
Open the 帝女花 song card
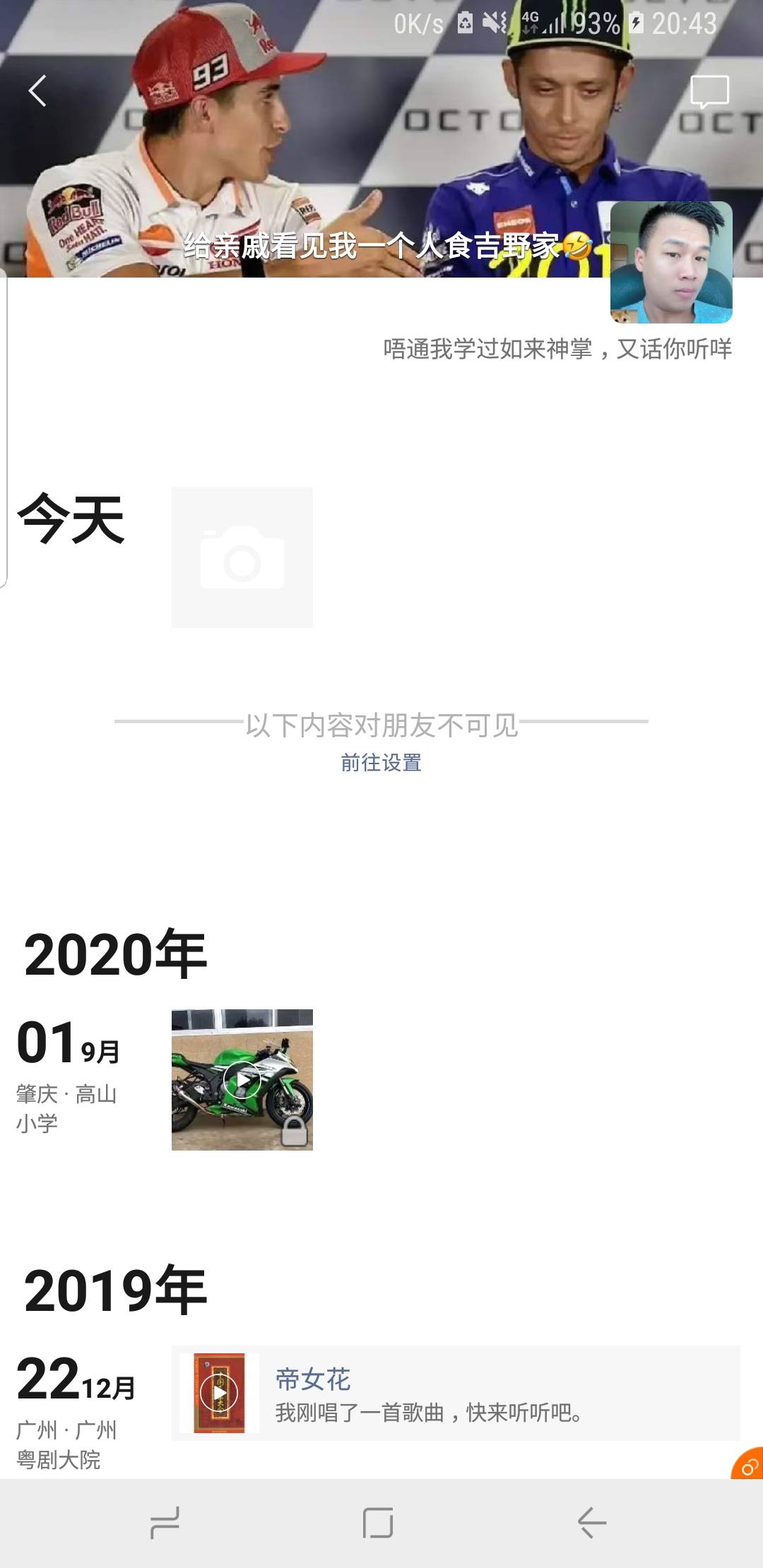click(456, 1394)
